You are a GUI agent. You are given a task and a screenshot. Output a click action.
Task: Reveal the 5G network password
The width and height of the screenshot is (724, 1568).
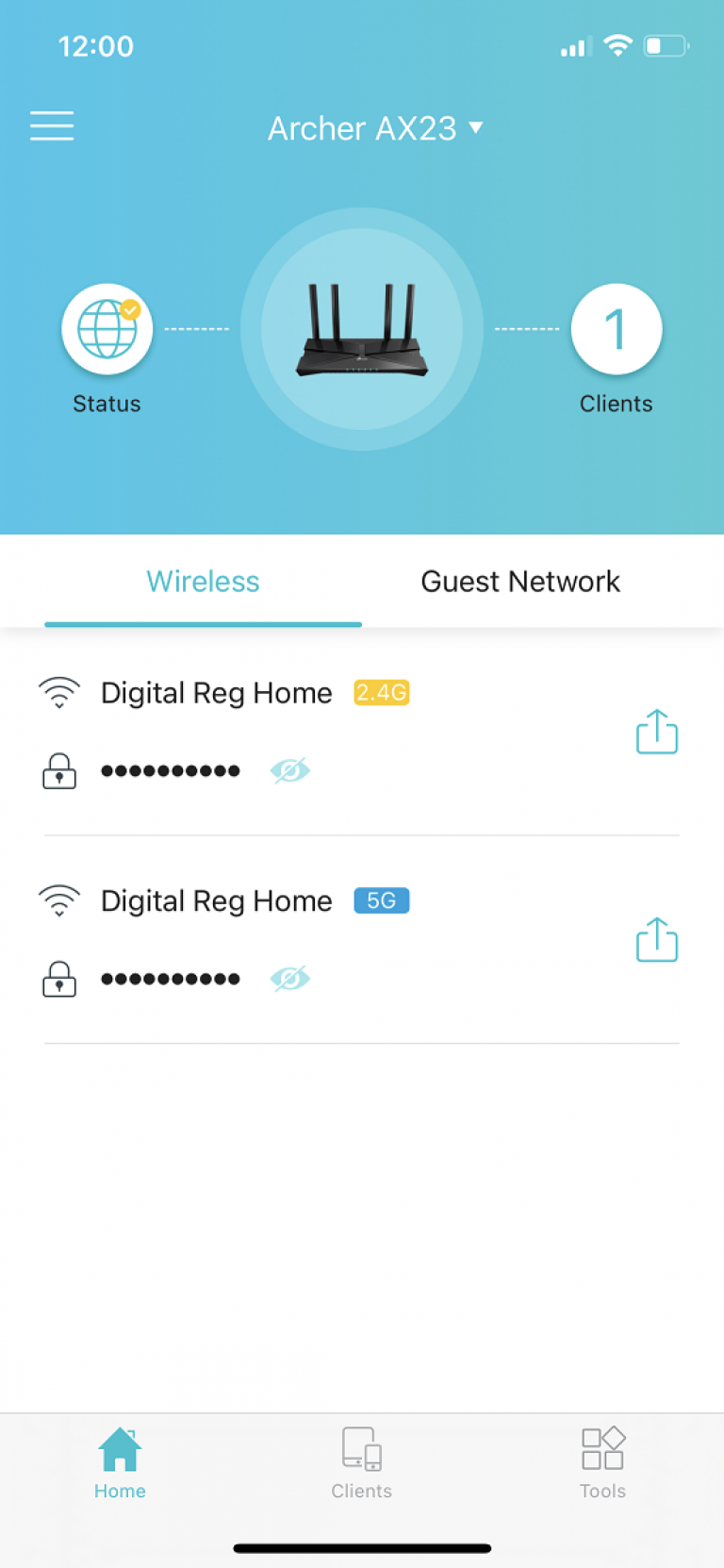tap(290, 978)
